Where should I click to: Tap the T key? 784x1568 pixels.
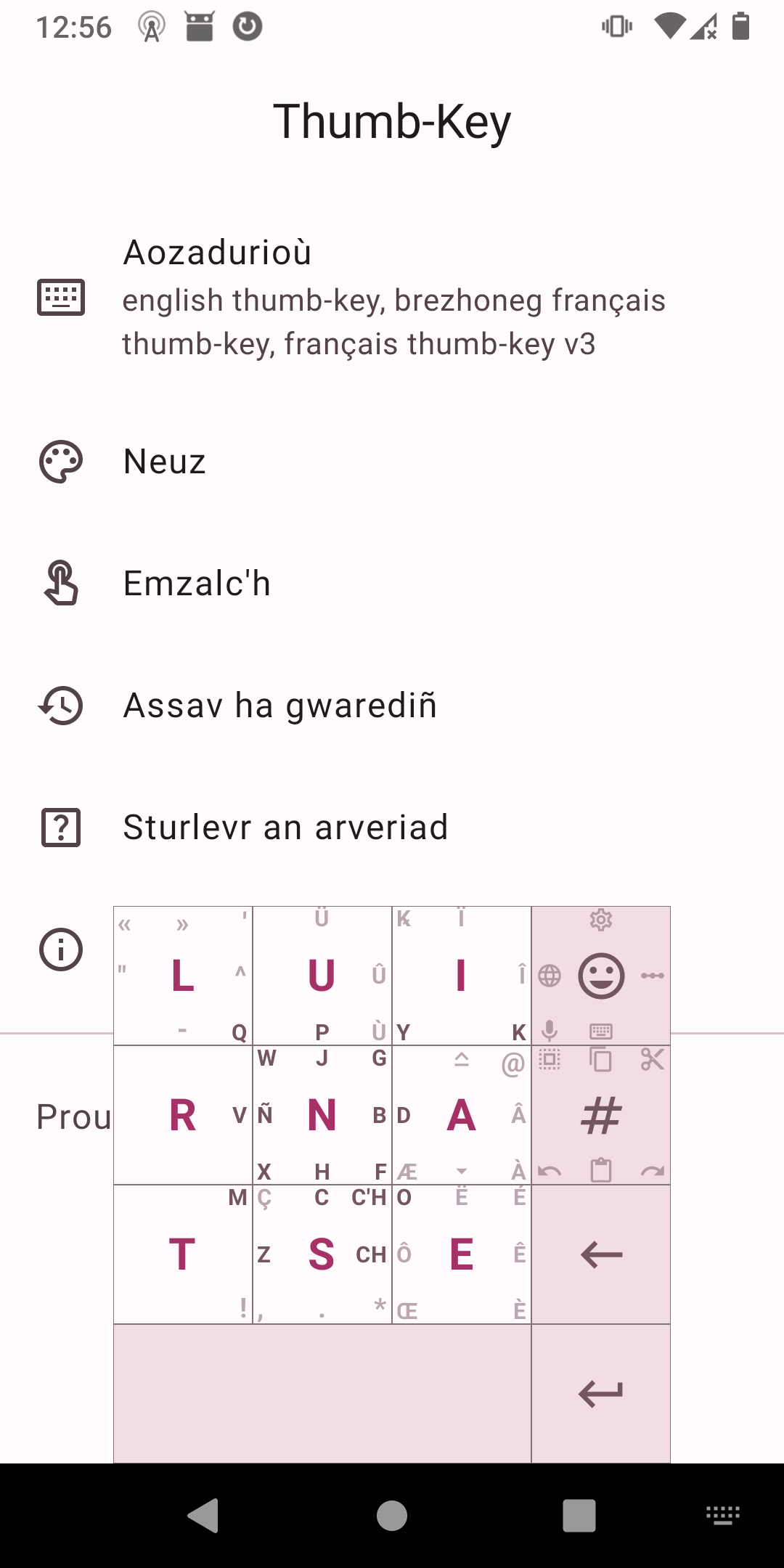coord(183,1254)
